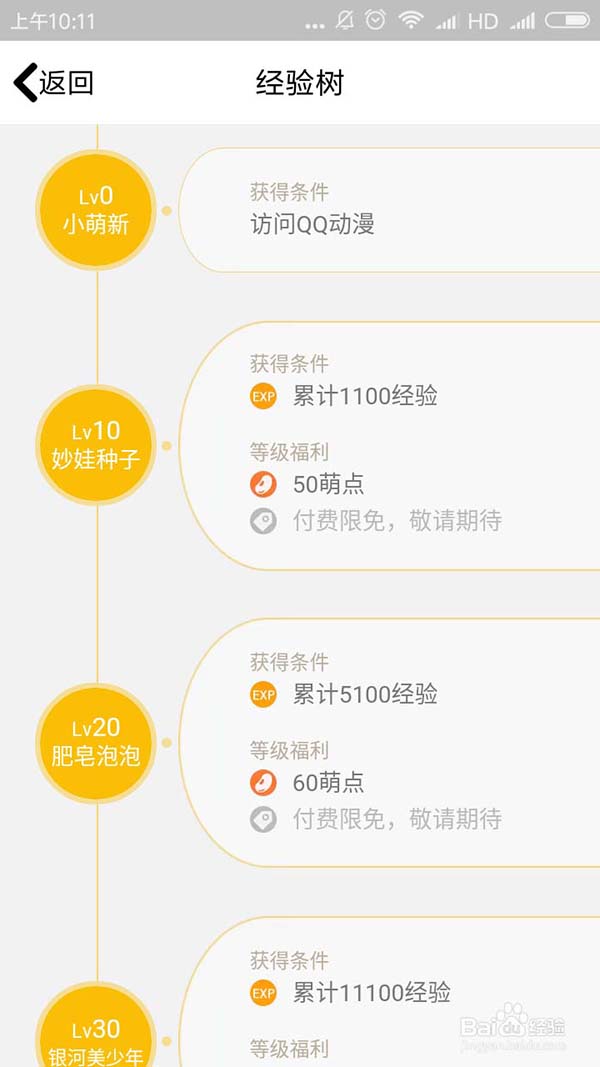Go back using the 返回 button
The image size is (600, 1067).
click(x=54, y=83)
